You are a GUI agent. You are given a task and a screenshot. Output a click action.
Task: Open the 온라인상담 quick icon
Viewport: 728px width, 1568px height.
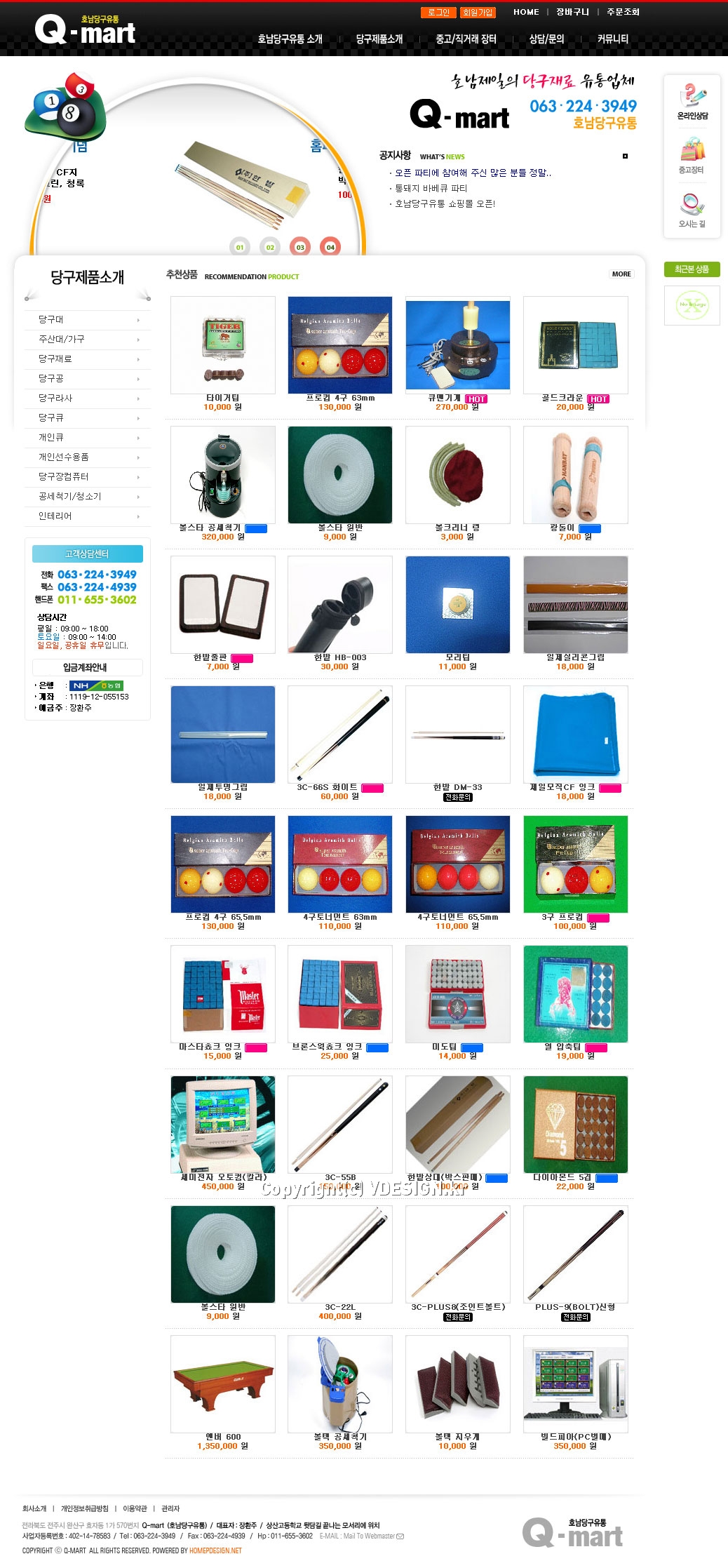[x=692, y=102]
